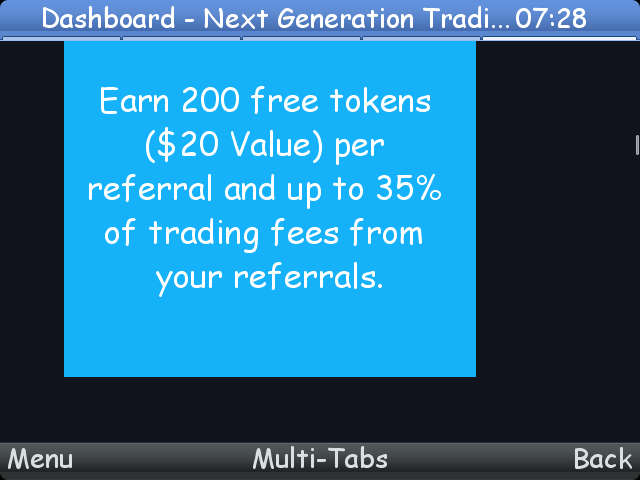Go Back to previous page
Viewport: 640px width, 480px height.
click(x=602, y=460)
